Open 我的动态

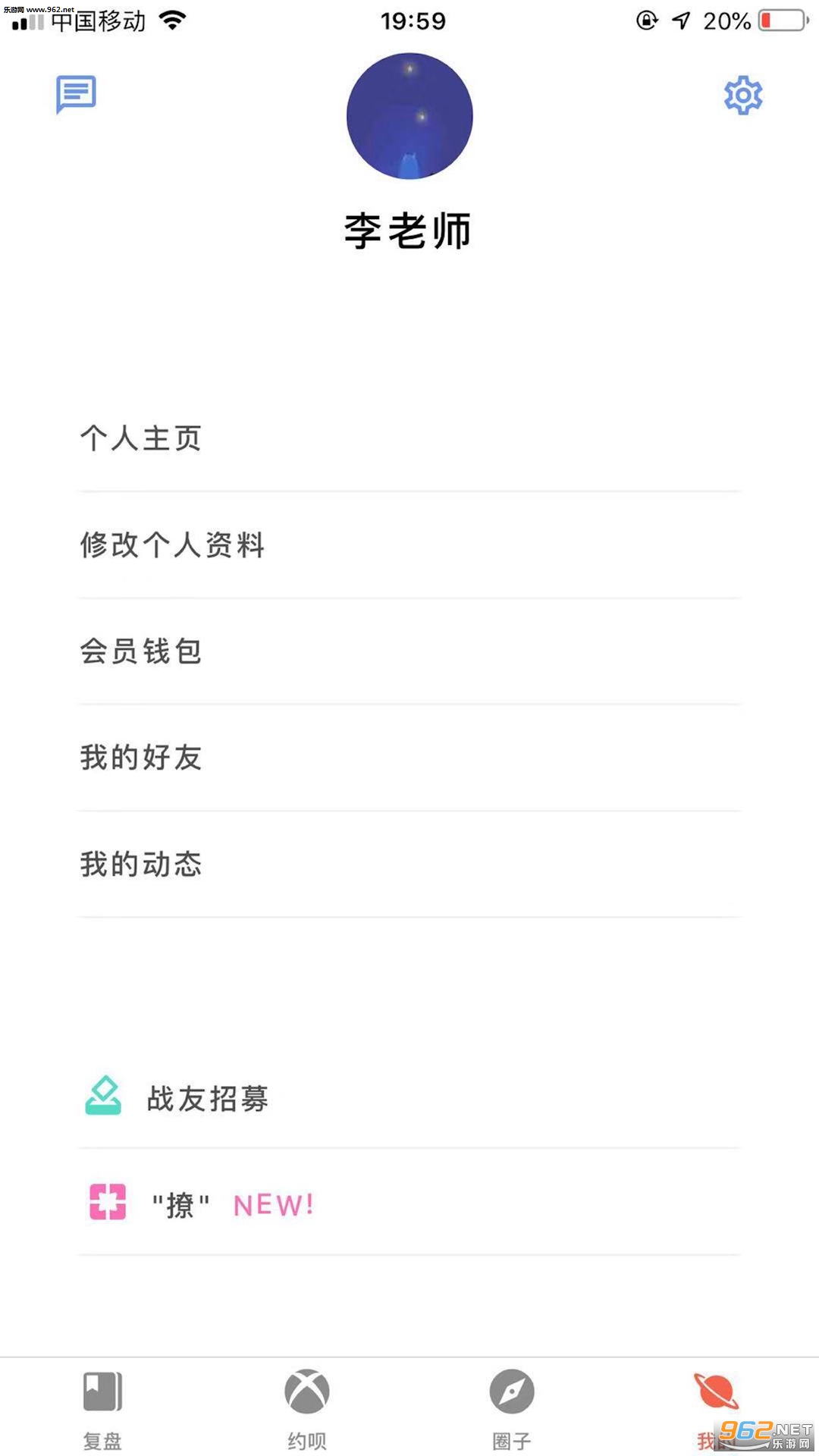pos(409,864)
